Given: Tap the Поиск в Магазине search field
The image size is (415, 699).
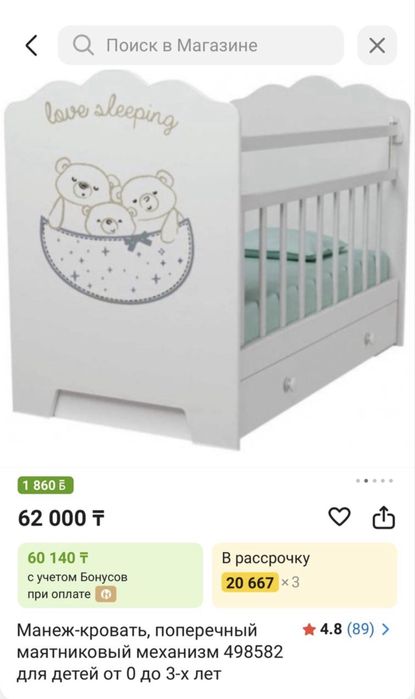Looking at the screenshot, I should tap(201, 45).
